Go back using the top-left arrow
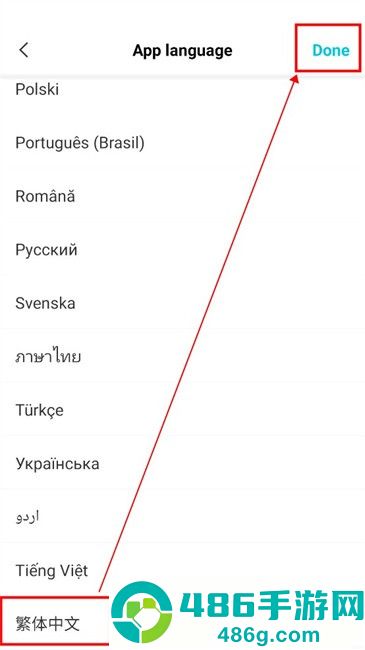 [24, 50]
